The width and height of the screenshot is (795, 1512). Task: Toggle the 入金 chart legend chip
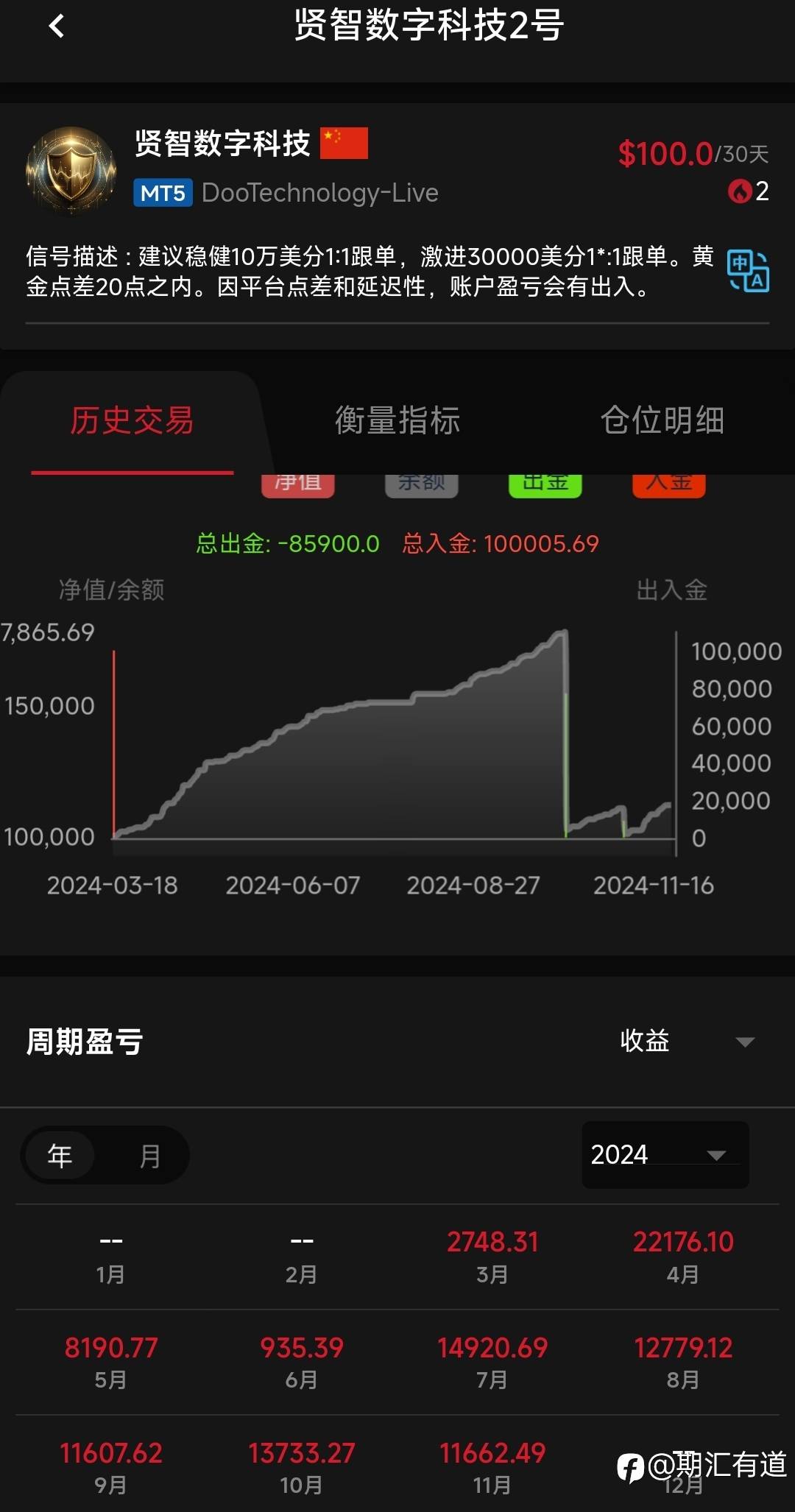[x=669, y=485]
